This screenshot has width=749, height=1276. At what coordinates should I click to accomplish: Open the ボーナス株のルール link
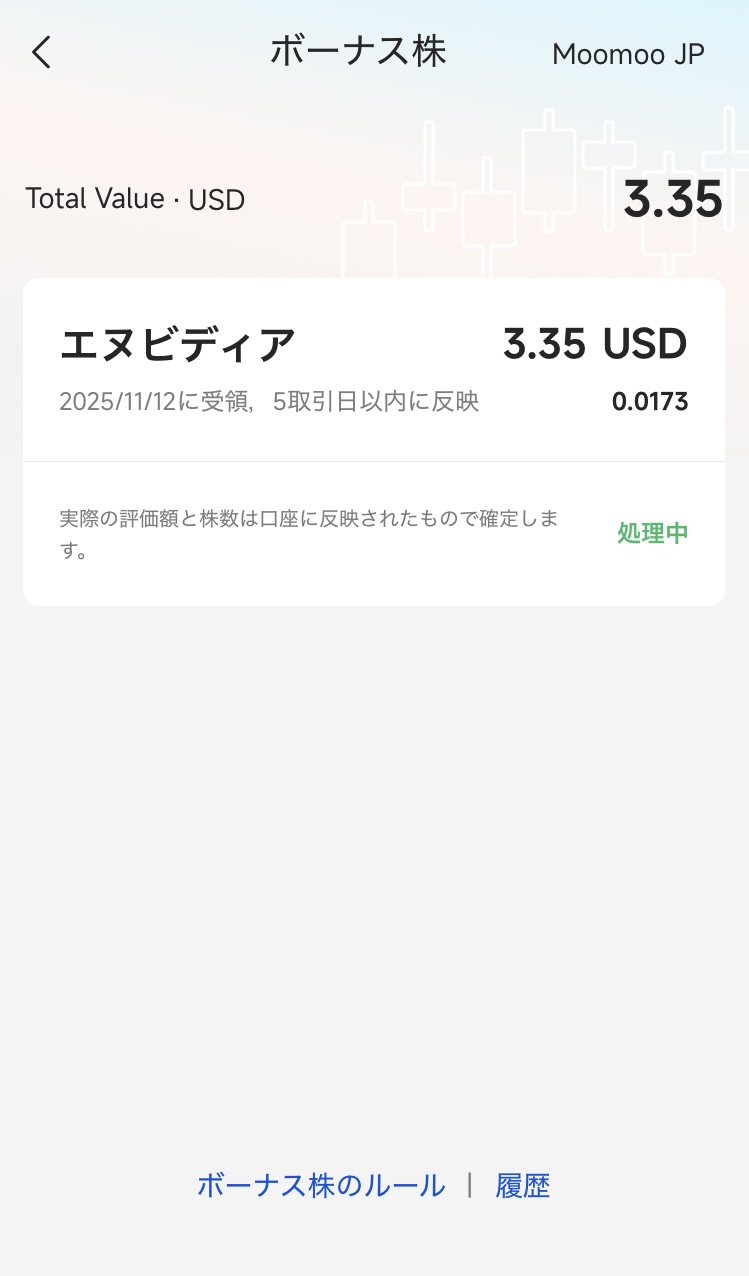pos(321,1186)
